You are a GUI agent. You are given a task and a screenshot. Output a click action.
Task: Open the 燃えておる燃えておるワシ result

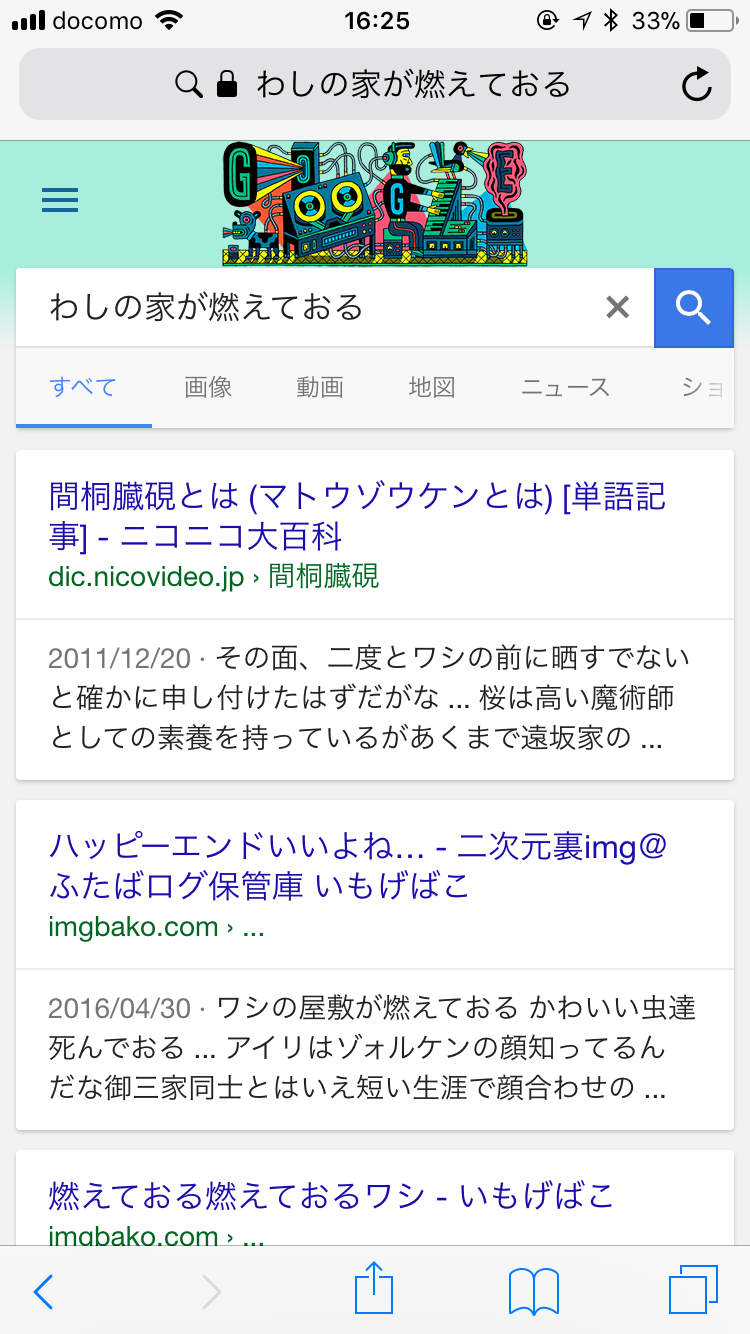(x=330, y=1195)
